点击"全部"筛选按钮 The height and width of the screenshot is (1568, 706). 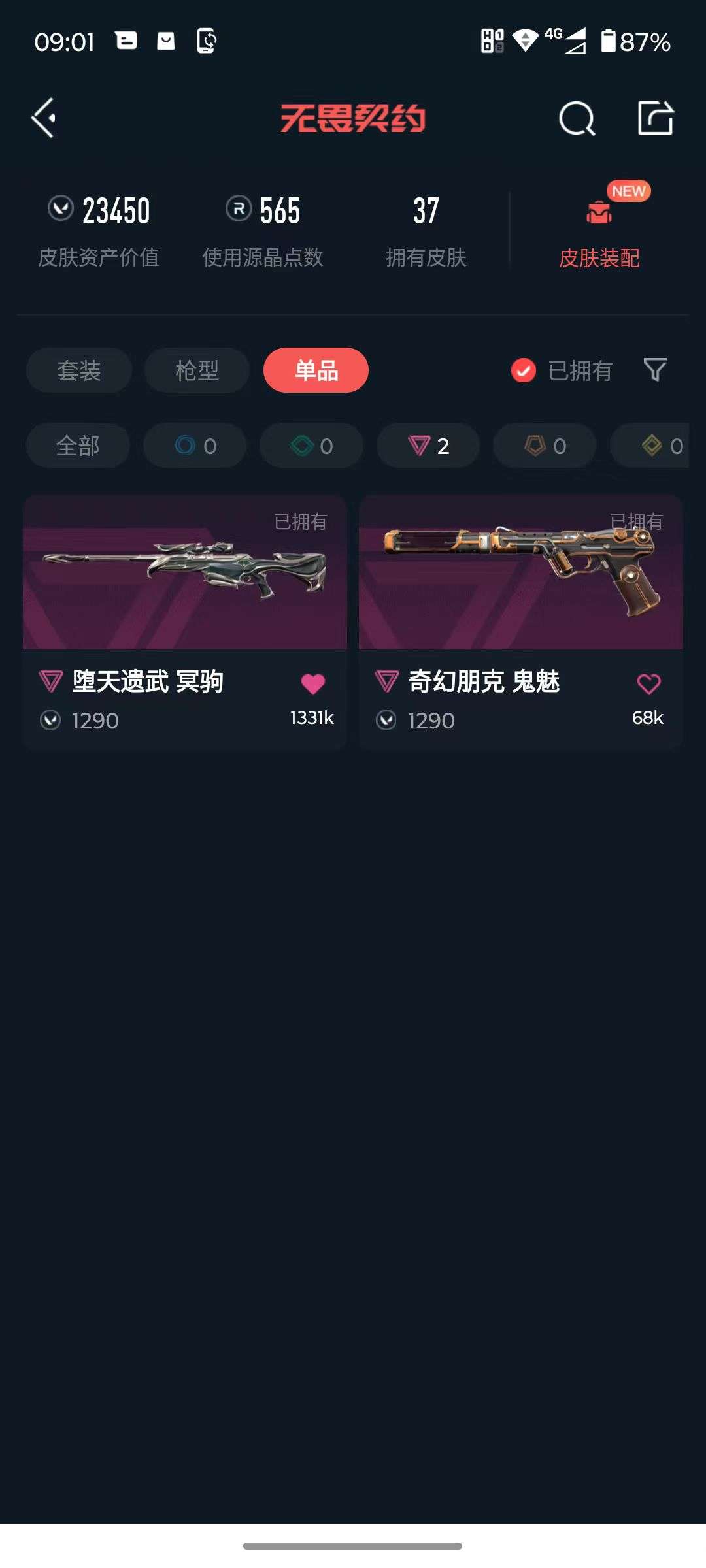(x=78, y=446)
